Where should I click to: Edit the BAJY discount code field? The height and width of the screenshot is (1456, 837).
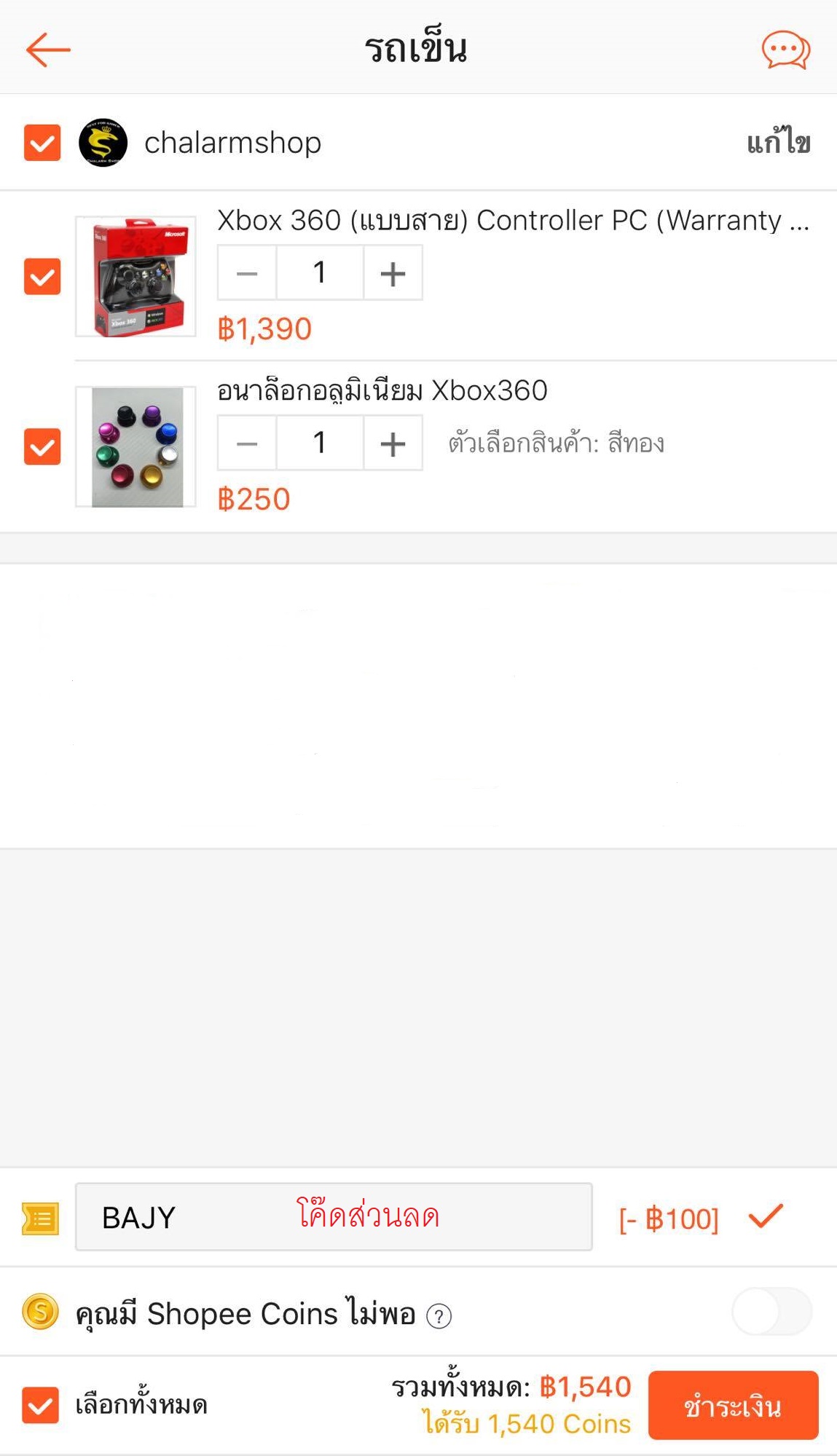point(334,1217)
